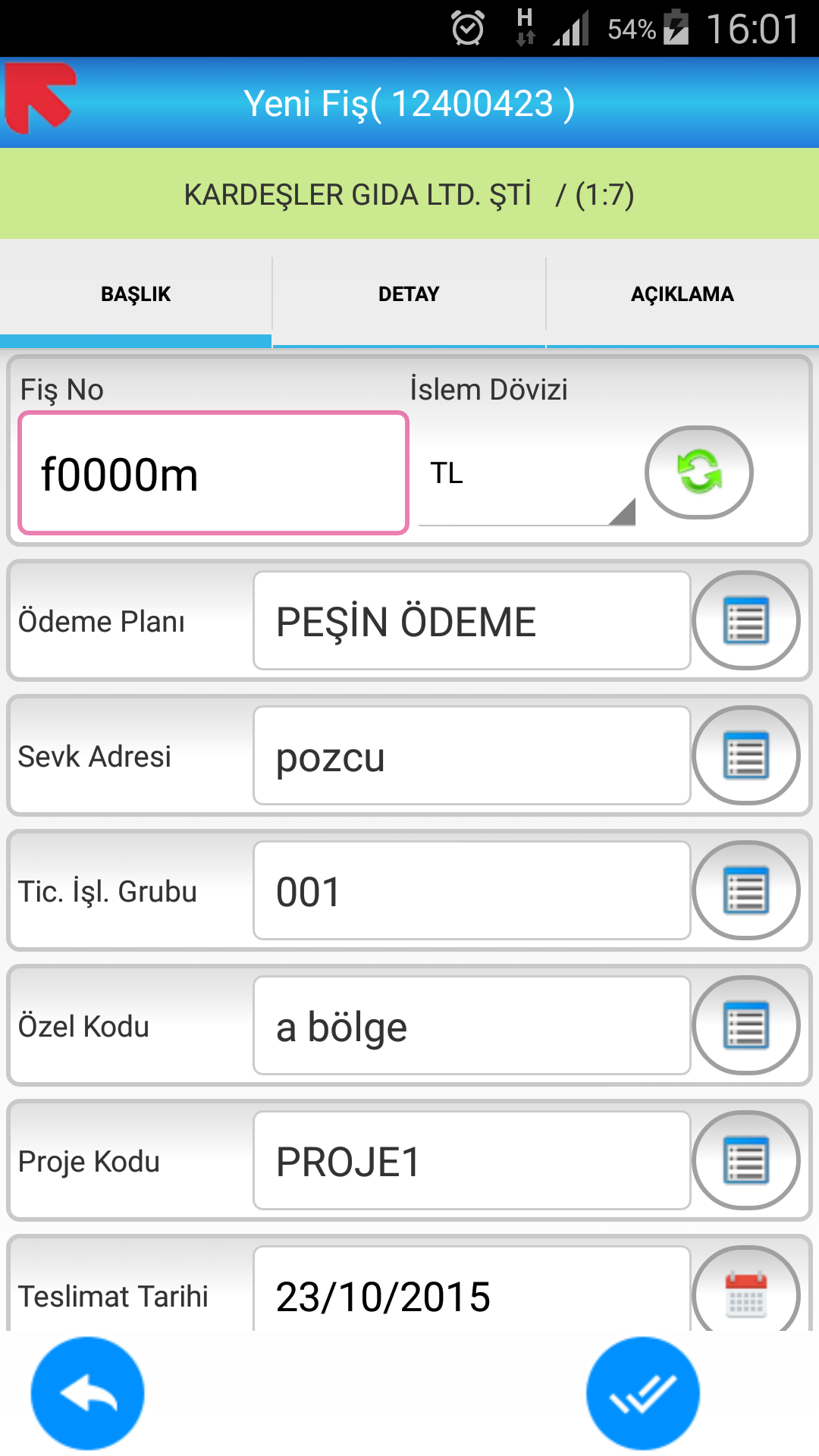The height and width of the screenshot is (1456, 819).
Task: Open the calendar for Teslimat Tarihi
Action: [746, 1291]
